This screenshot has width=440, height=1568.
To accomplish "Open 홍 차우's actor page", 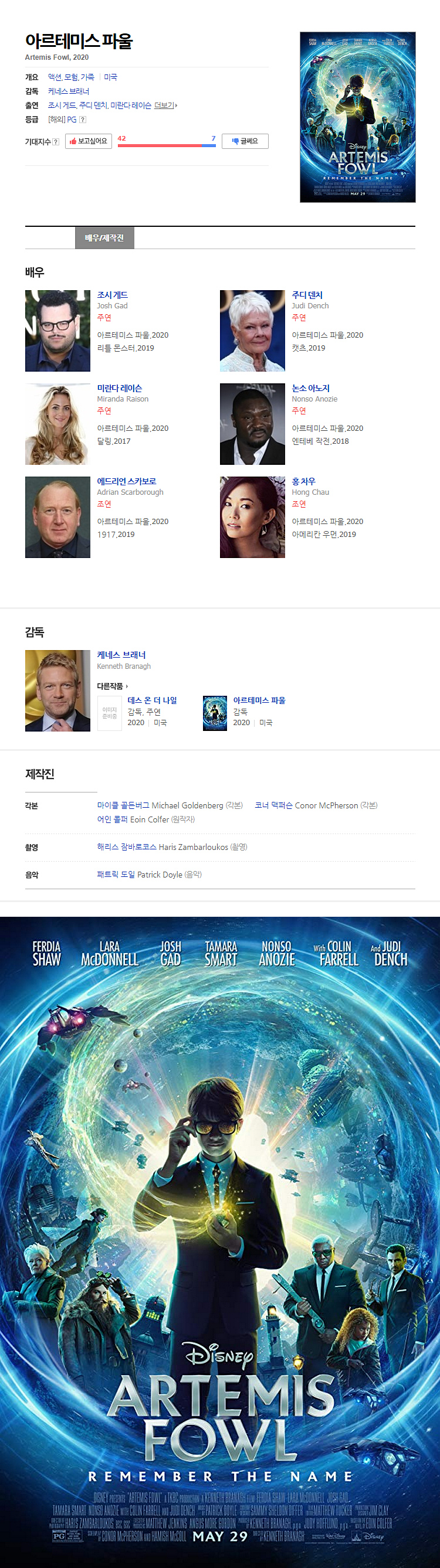I will (303, 481).
